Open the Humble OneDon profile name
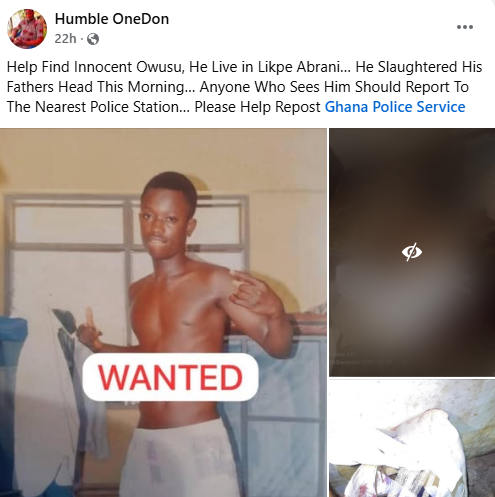This screenshot has width=495, height=497. click(x=112, y=19)
